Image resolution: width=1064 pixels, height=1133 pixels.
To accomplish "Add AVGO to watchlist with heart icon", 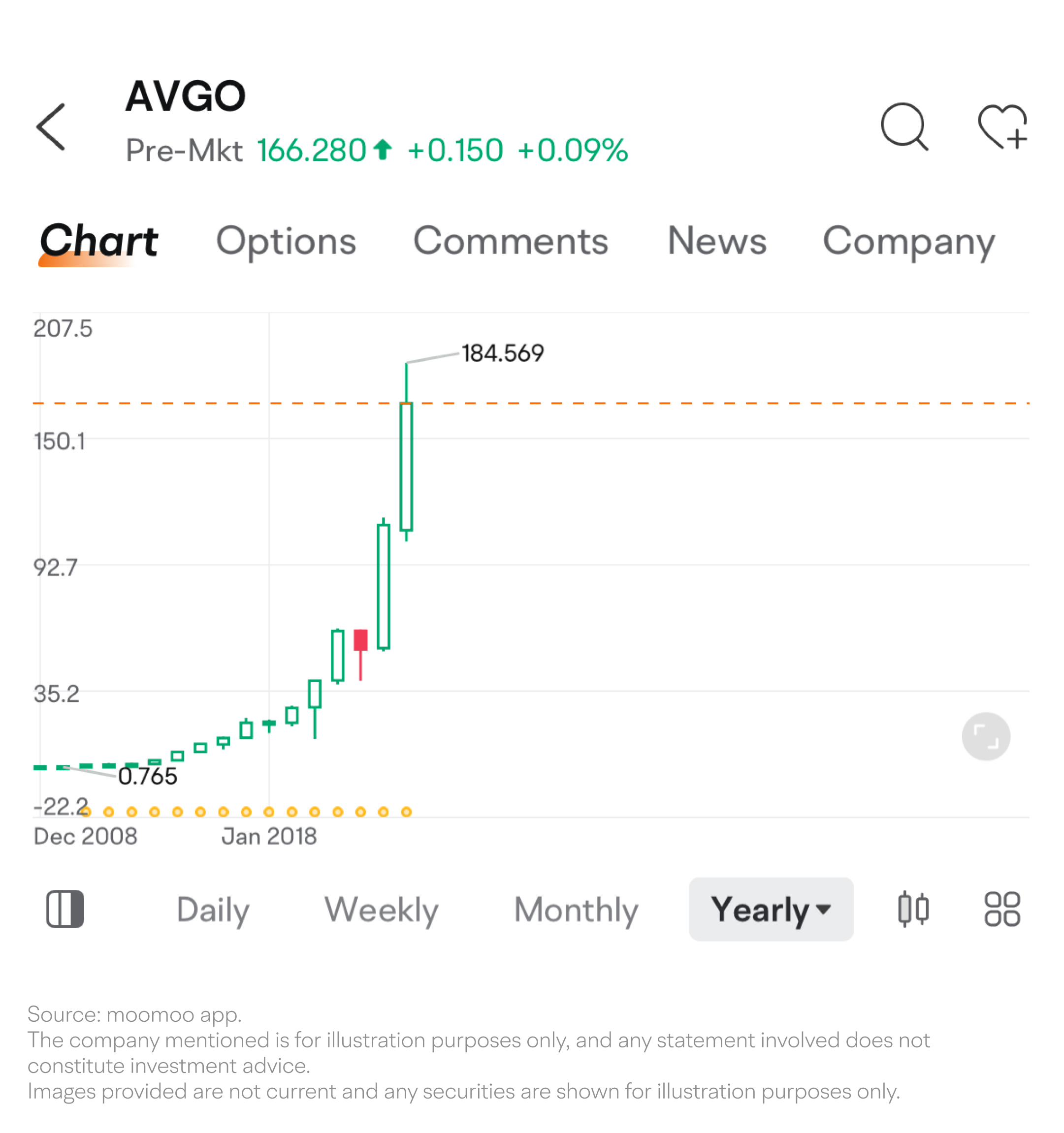I will (1002, 126).
